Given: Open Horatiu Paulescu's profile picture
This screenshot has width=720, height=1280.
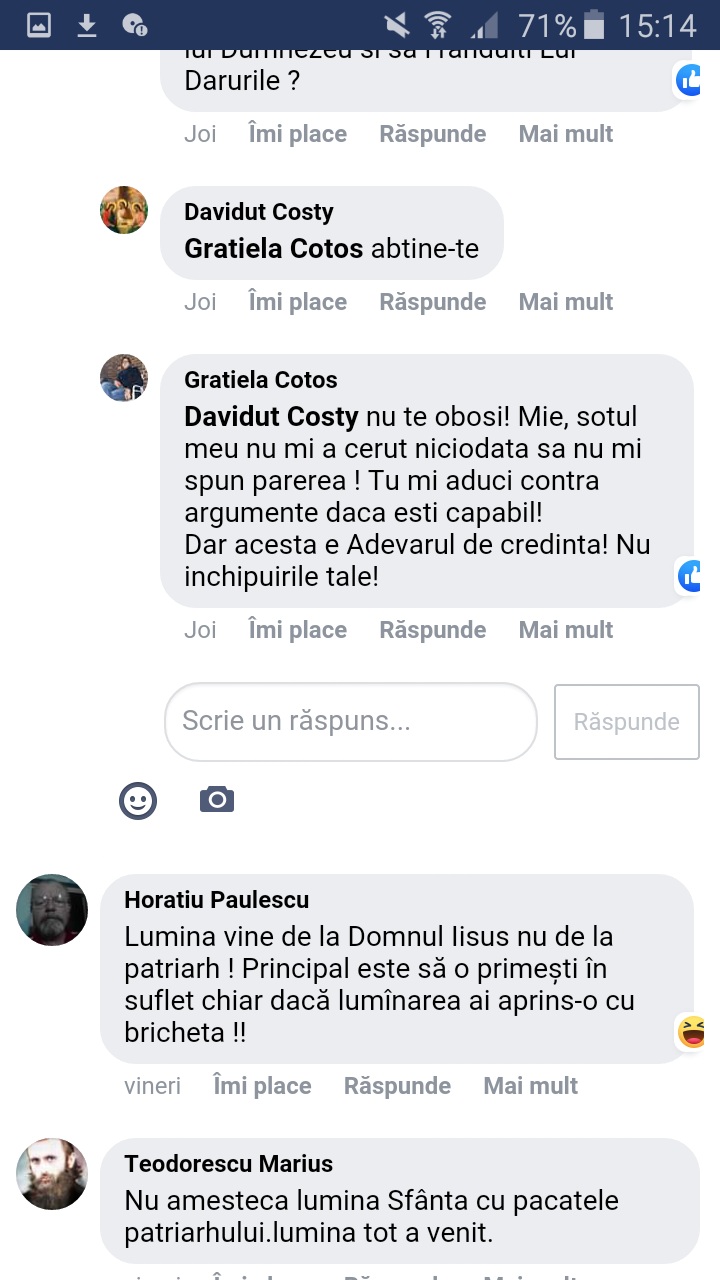Looking at the screenshot, I should [52, 910].
